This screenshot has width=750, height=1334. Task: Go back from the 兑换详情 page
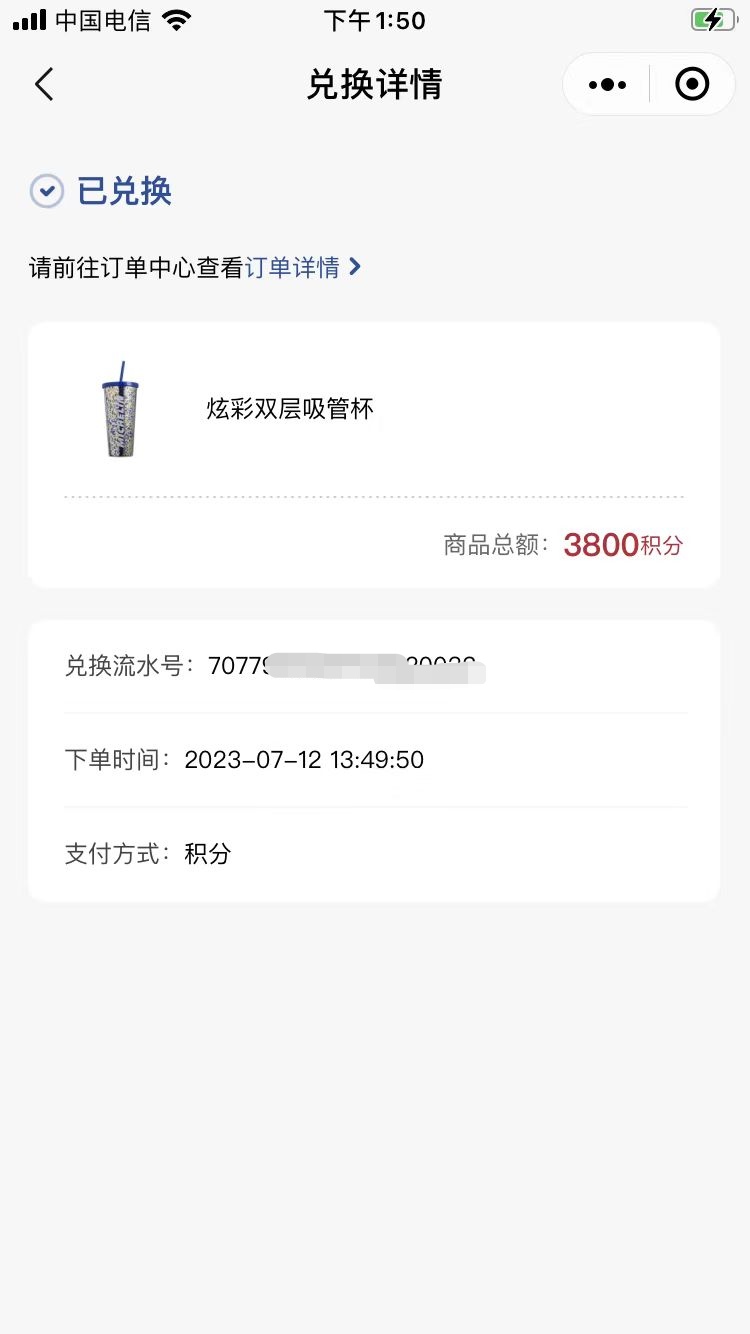(44, 85)
